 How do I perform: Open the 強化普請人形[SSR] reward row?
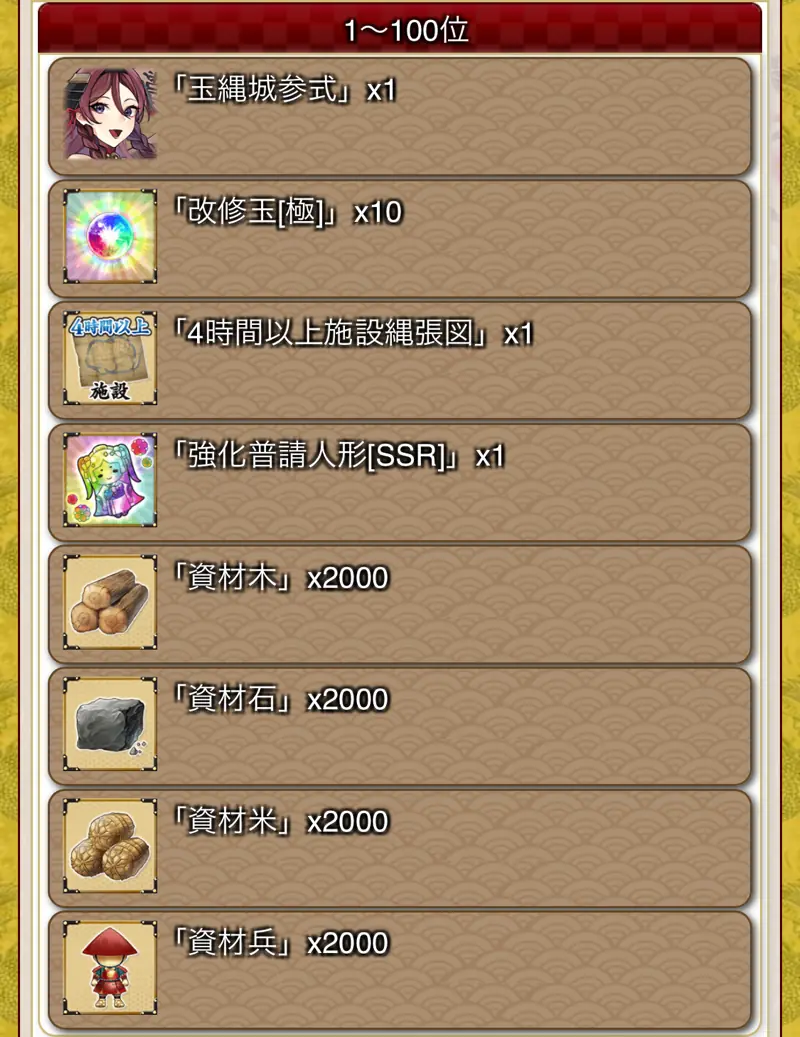(400, 482)
